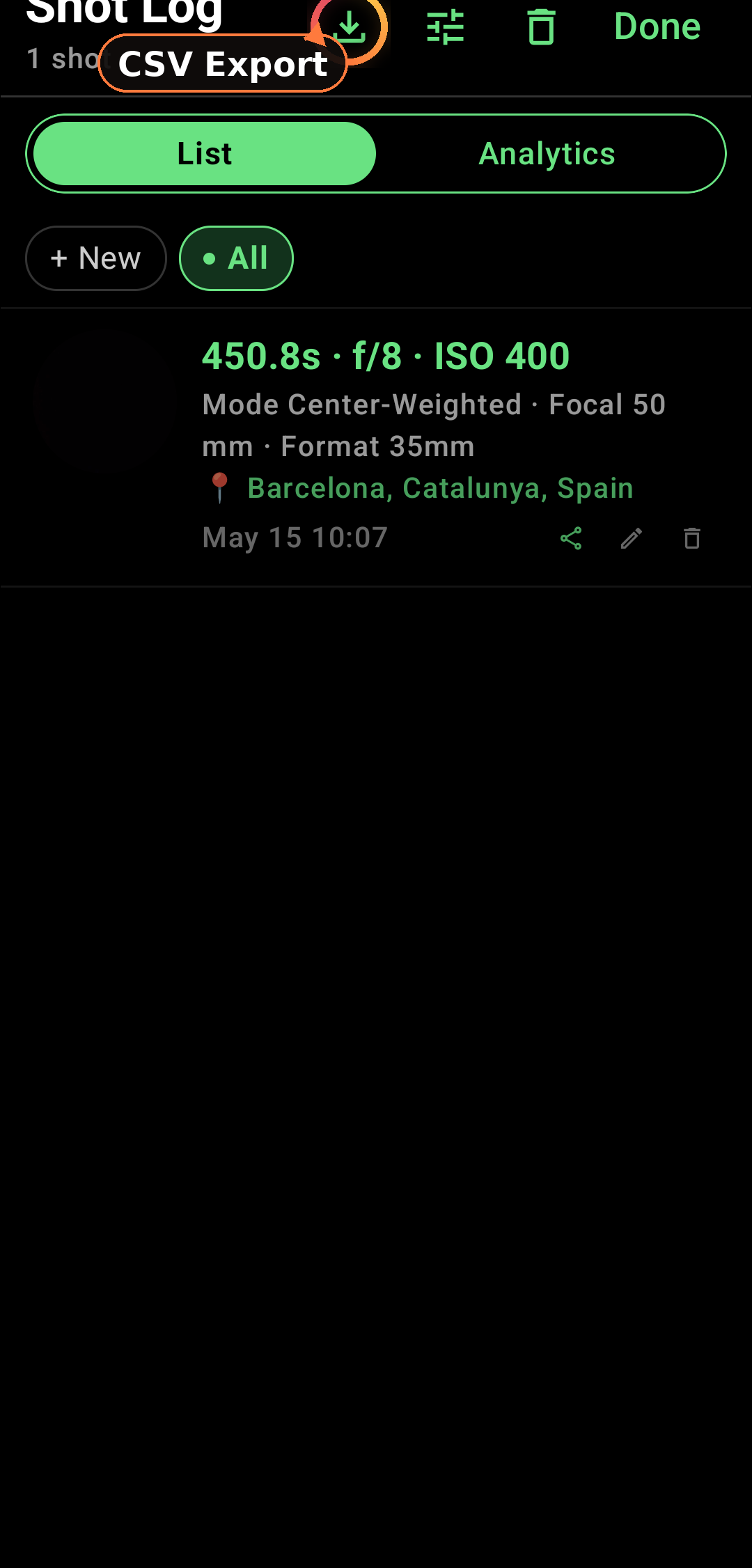Select the All filter chip
752x1568 pixels.
pos(236,258)
